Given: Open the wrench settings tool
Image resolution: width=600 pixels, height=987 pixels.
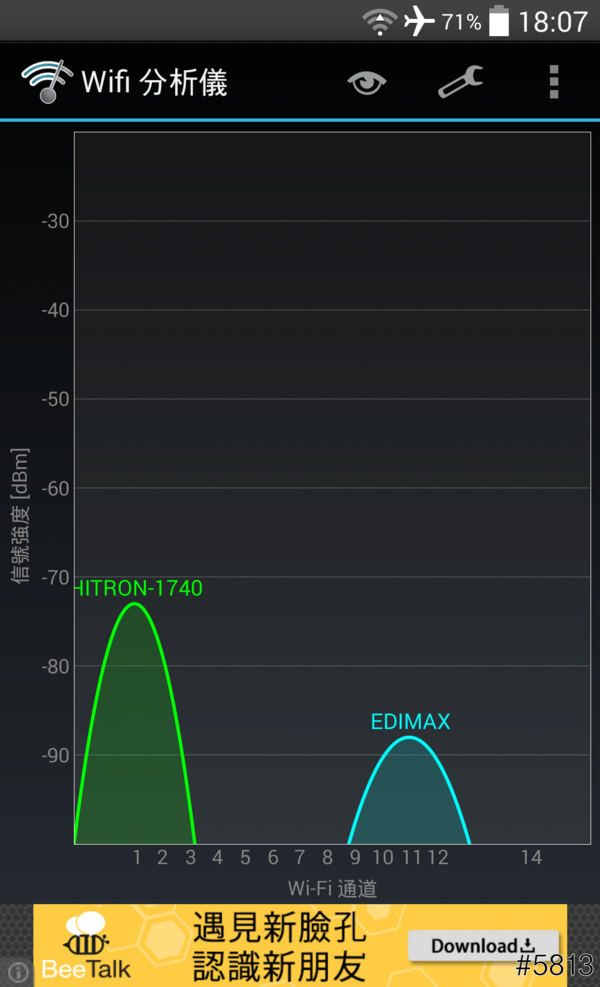Looking at the screenshot, I should tap(460, 82).
